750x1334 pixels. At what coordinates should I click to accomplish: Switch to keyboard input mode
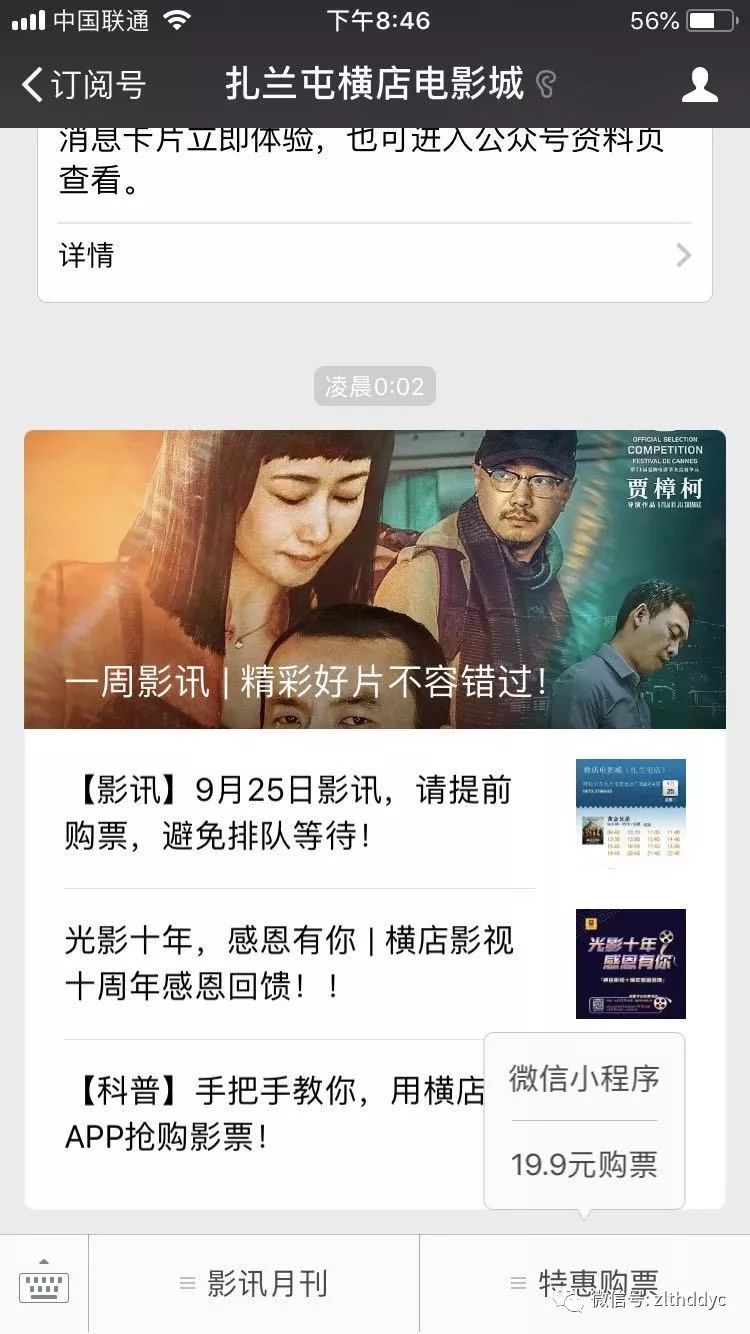click(44, 1285)
